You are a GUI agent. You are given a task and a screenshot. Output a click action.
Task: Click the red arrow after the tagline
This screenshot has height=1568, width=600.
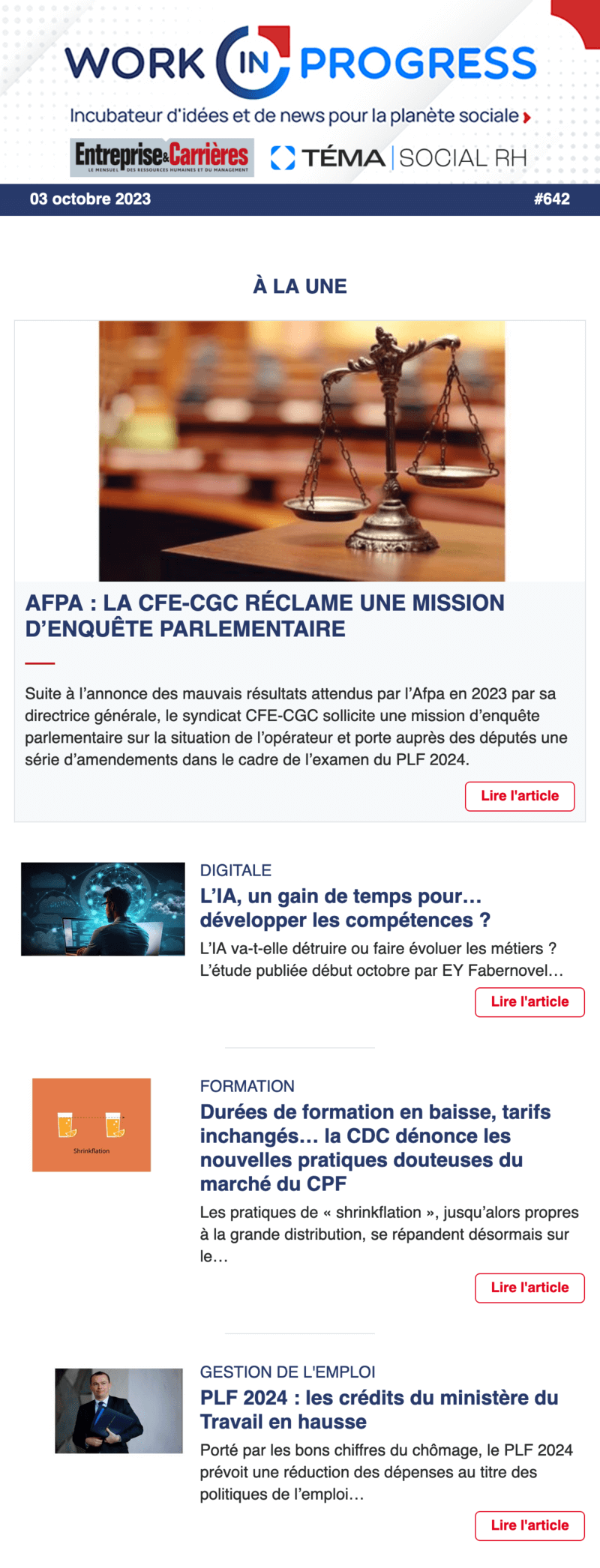527,117
